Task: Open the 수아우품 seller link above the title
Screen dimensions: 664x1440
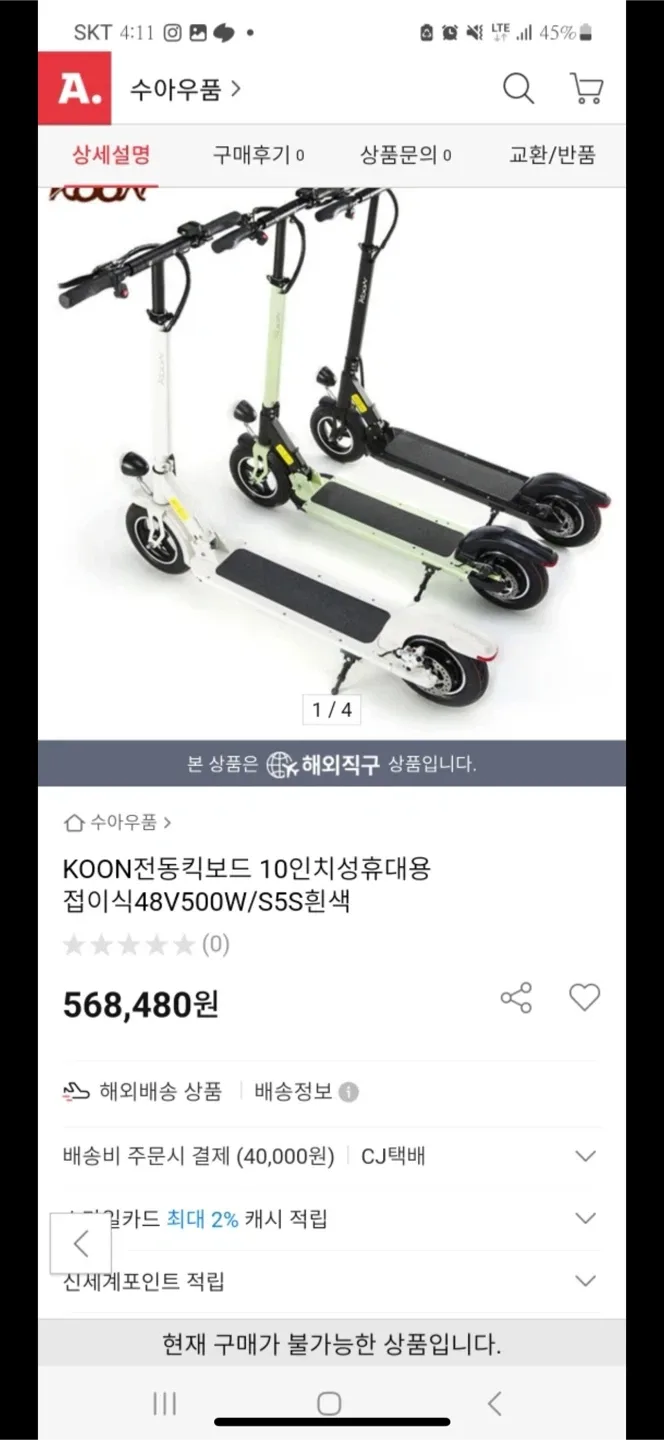Action: pos(117,823)
